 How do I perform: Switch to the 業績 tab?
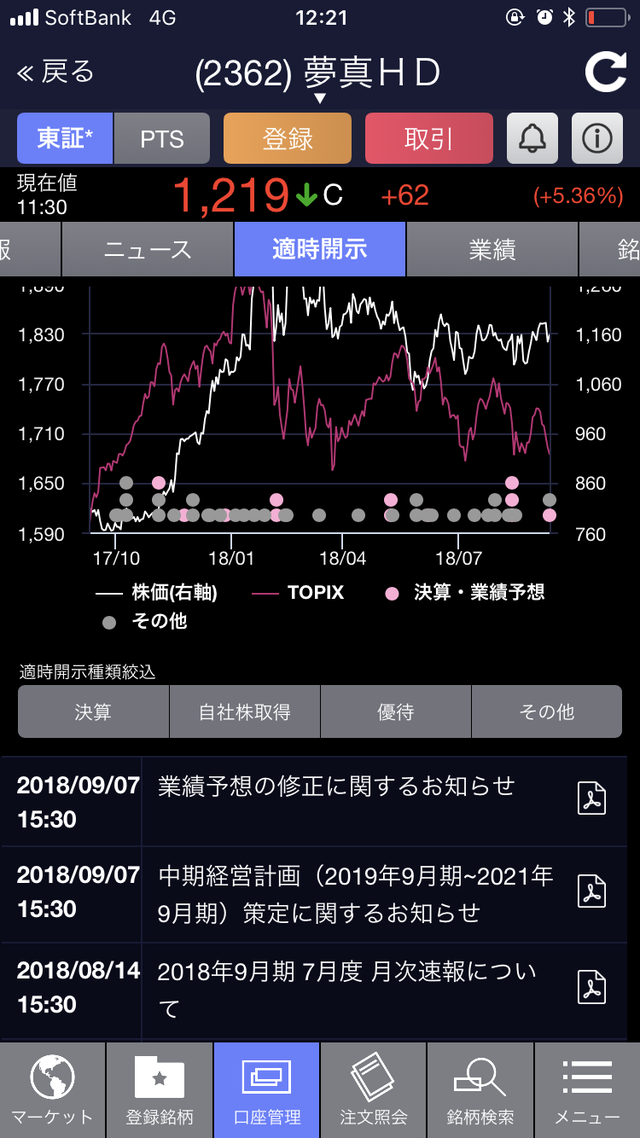[492, 249]
